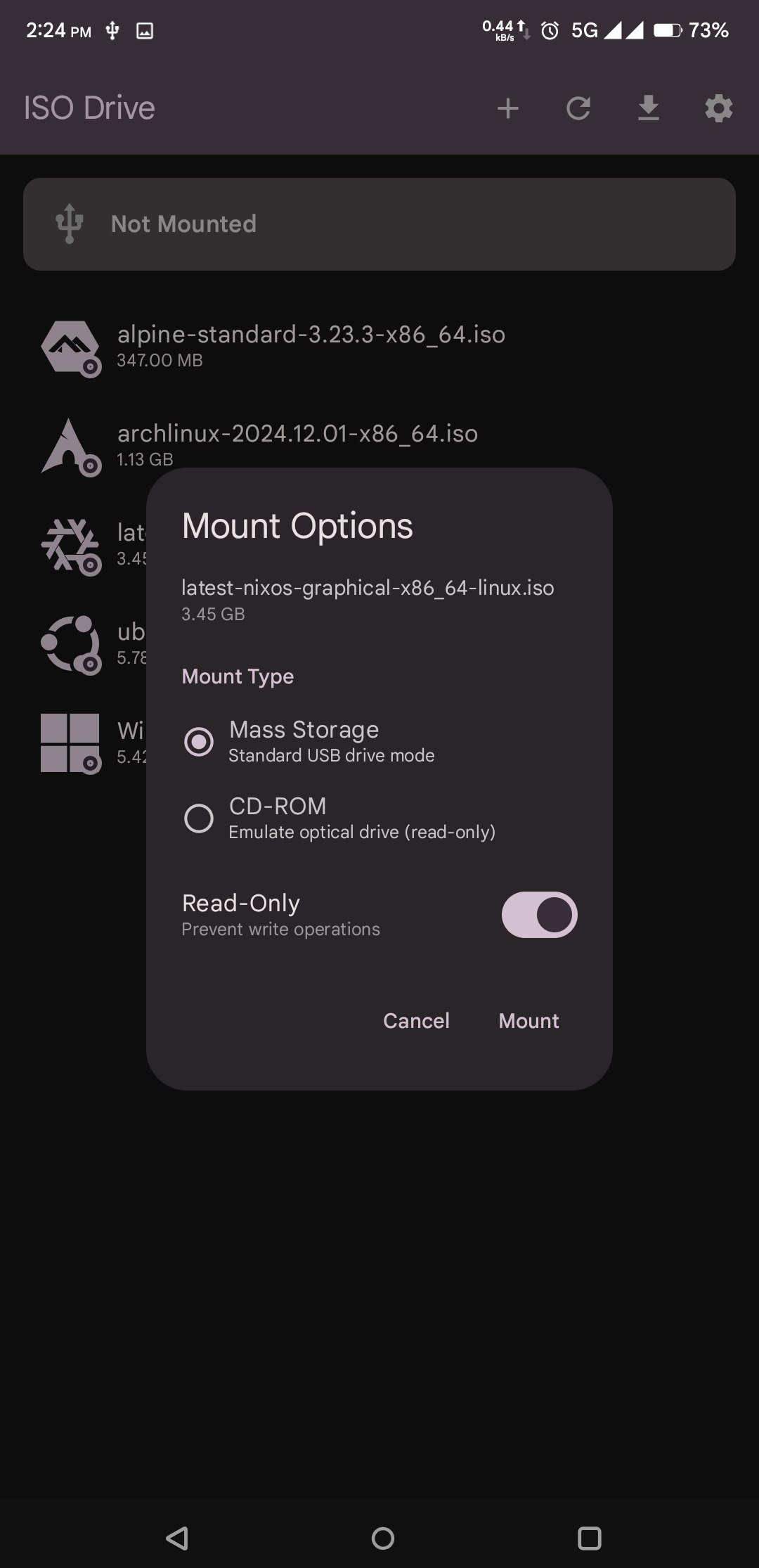Viewport: 759px width, 1568px height.
Task: Select Mass Storage mount type
Action: tap(199, 741)
